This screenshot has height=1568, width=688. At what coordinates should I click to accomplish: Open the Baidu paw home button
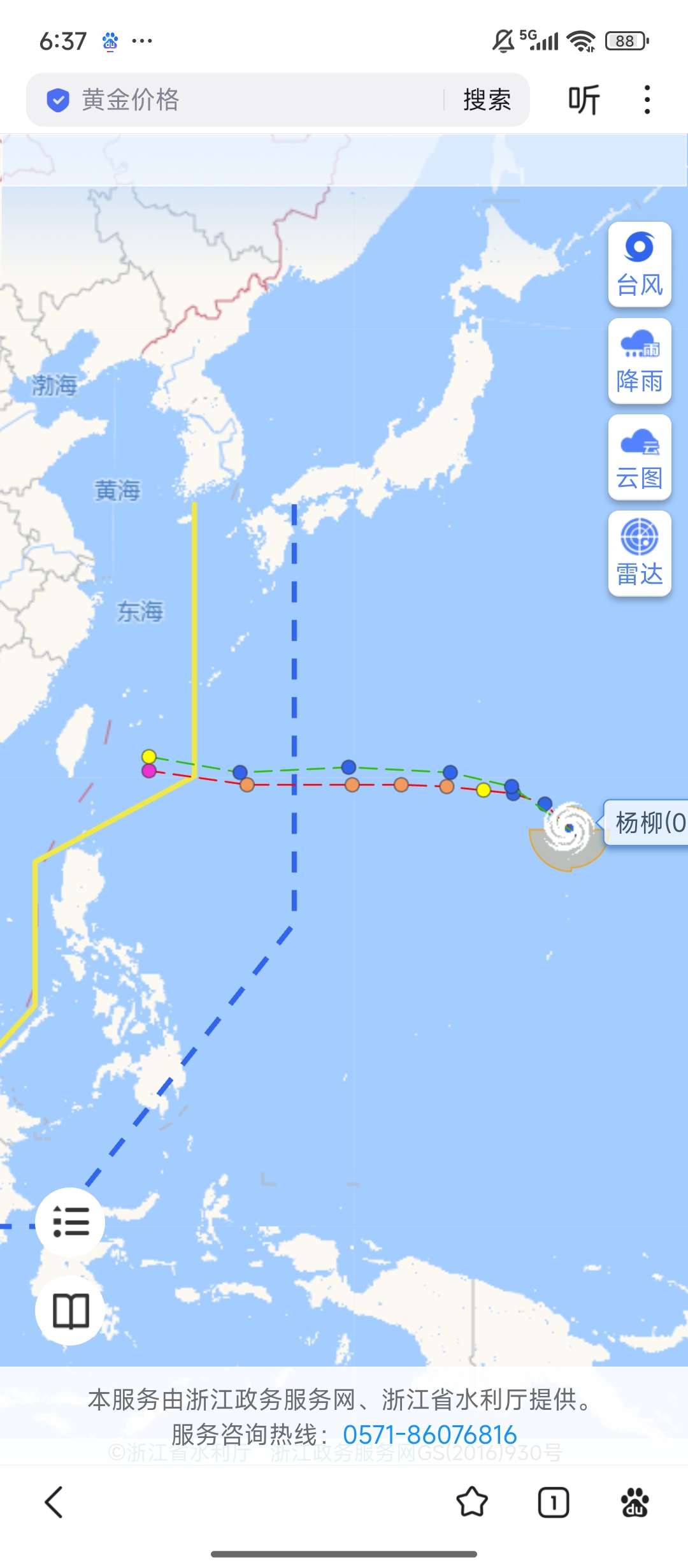[634, 1502]
